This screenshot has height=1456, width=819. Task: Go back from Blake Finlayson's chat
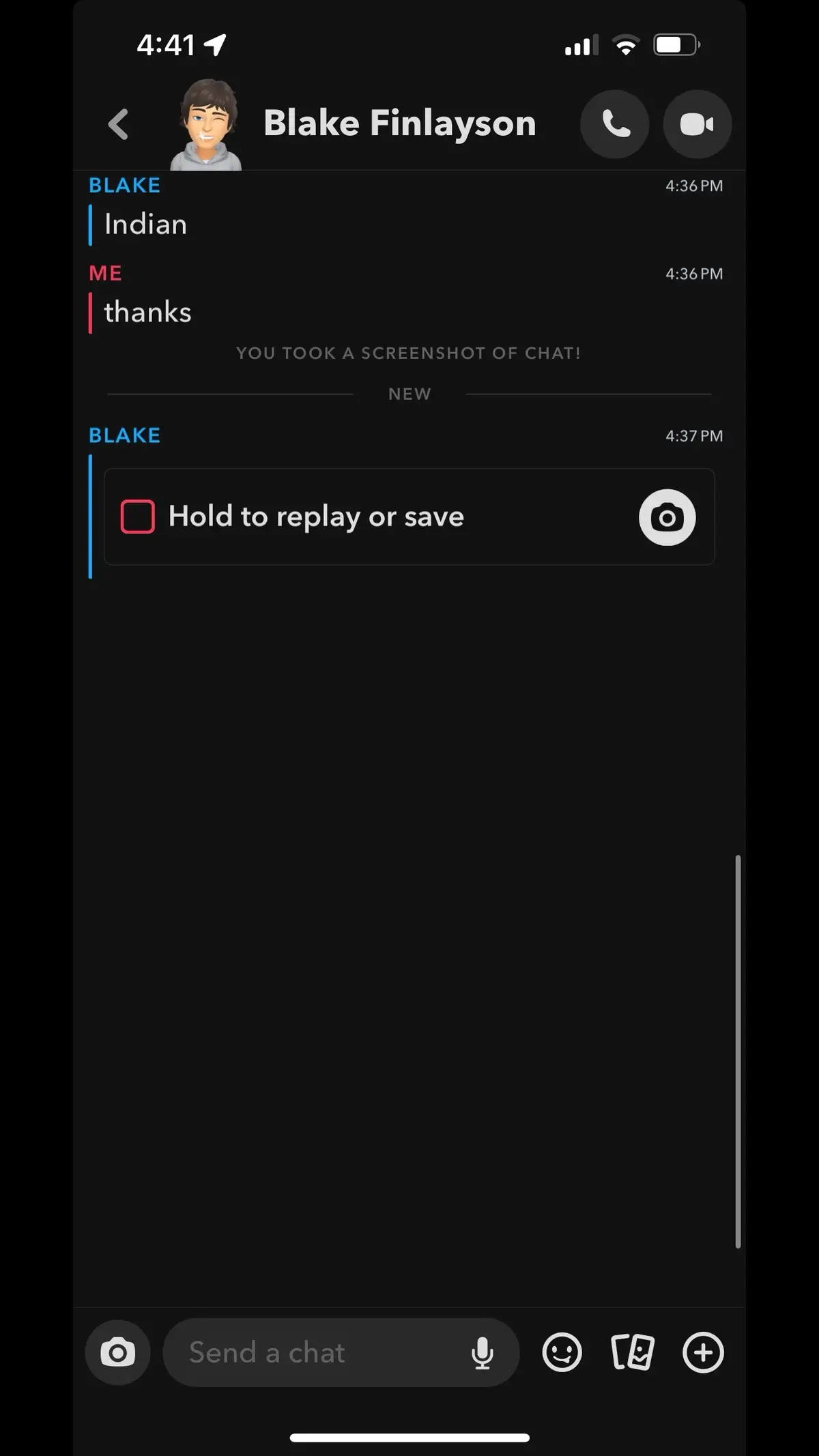[x=118, y=124]
